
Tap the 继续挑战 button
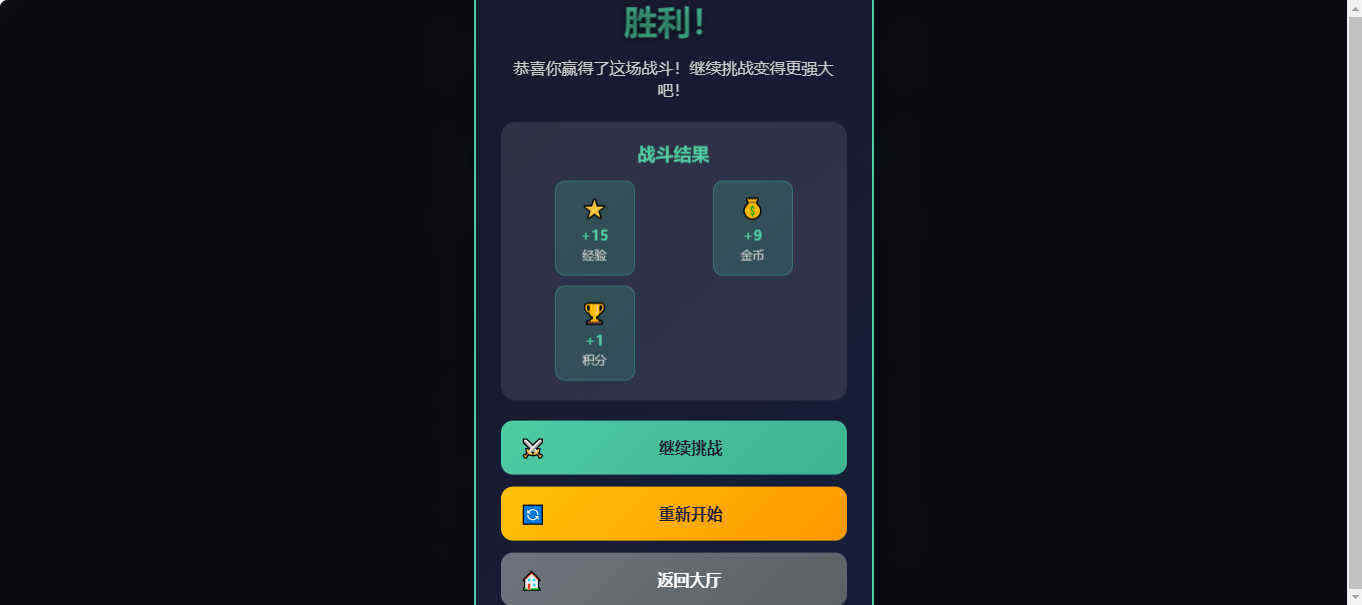[x=673, y=448]
